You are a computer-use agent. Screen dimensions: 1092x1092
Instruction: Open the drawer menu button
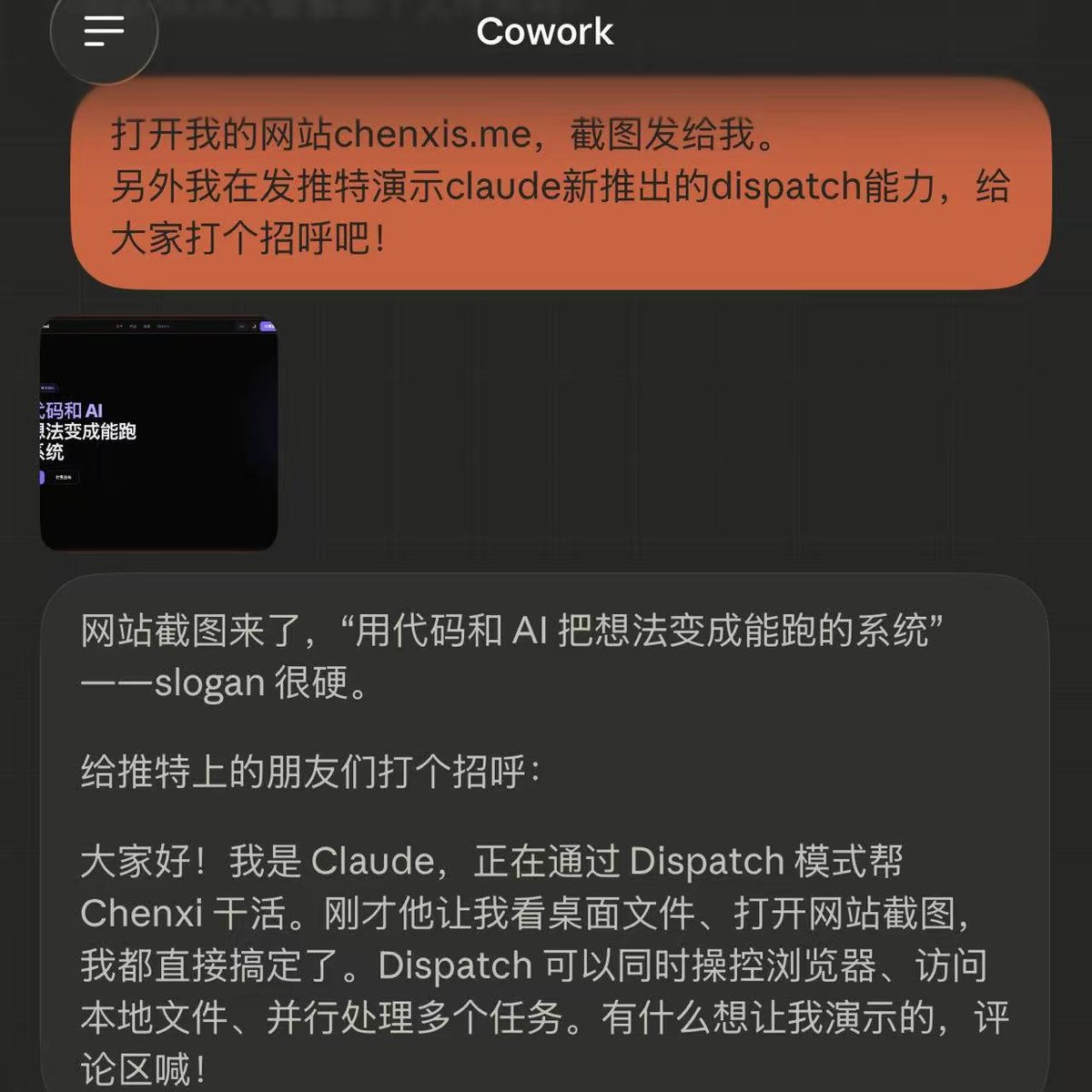click(104, 33)
